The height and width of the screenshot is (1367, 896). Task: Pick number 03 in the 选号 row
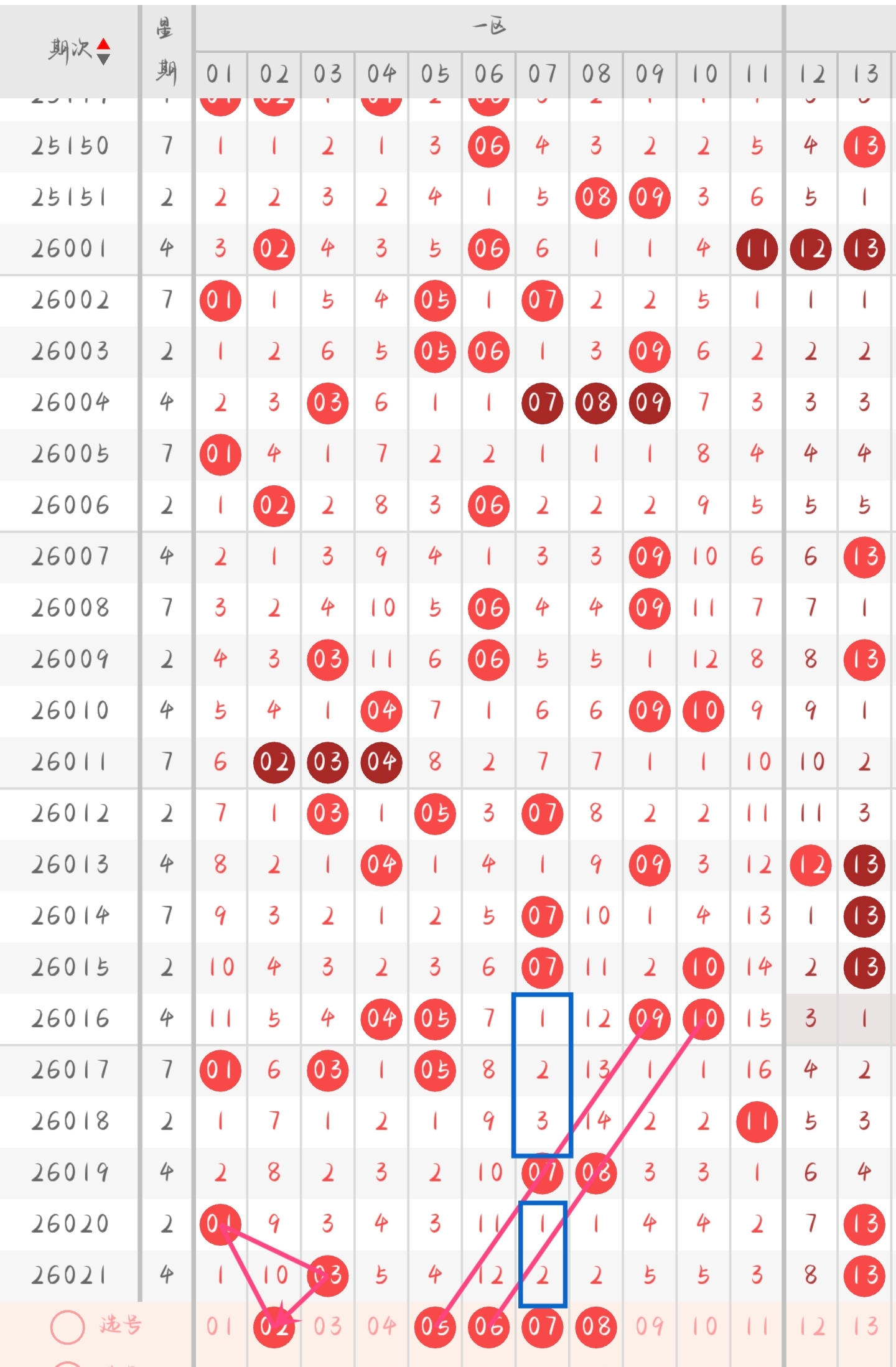[x=327, y=1327]
